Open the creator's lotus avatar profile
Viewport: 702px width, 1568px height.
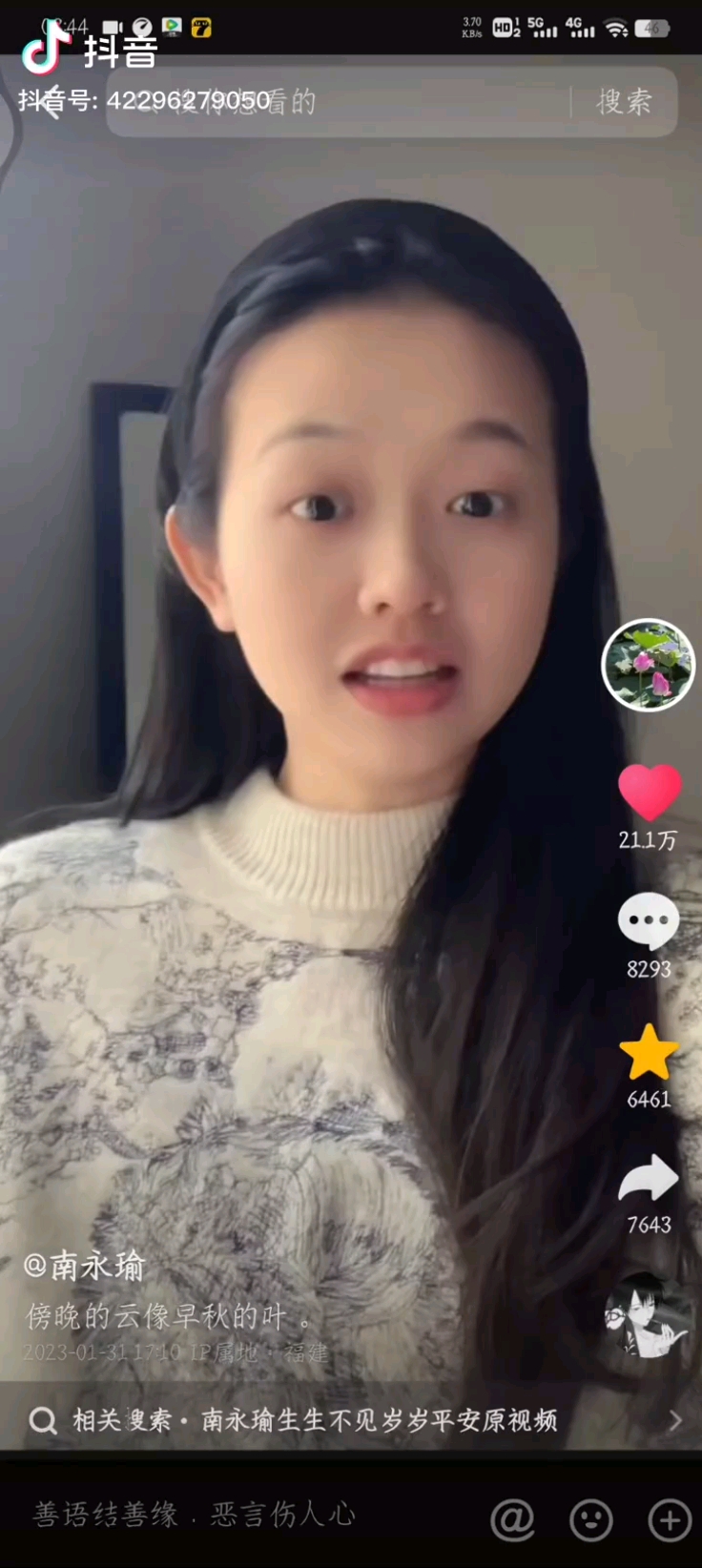tap(648, 665)
